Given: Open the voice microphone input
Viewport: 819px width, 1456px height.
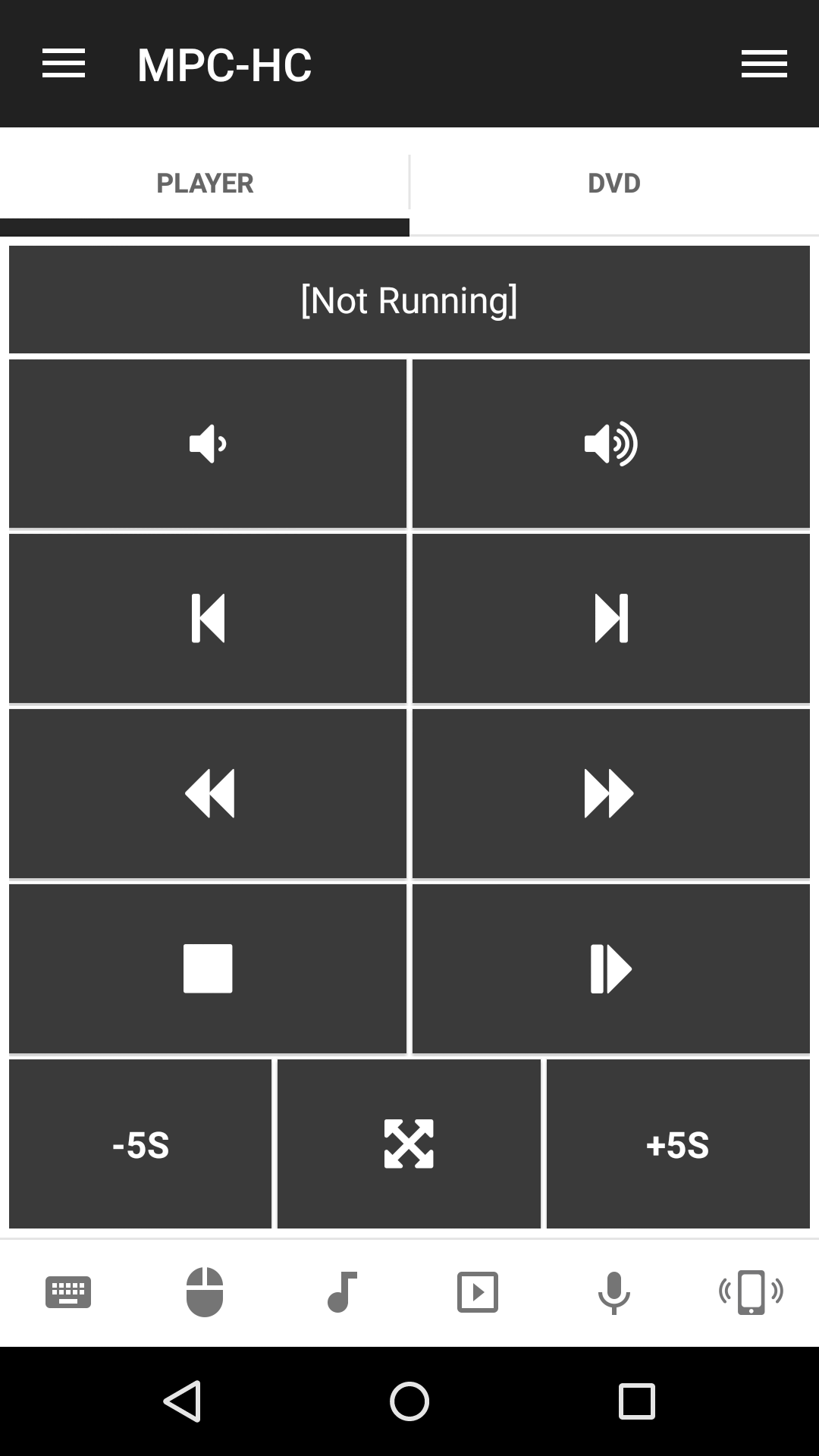Looking at the screenshot, I should tap(614, 1292).
